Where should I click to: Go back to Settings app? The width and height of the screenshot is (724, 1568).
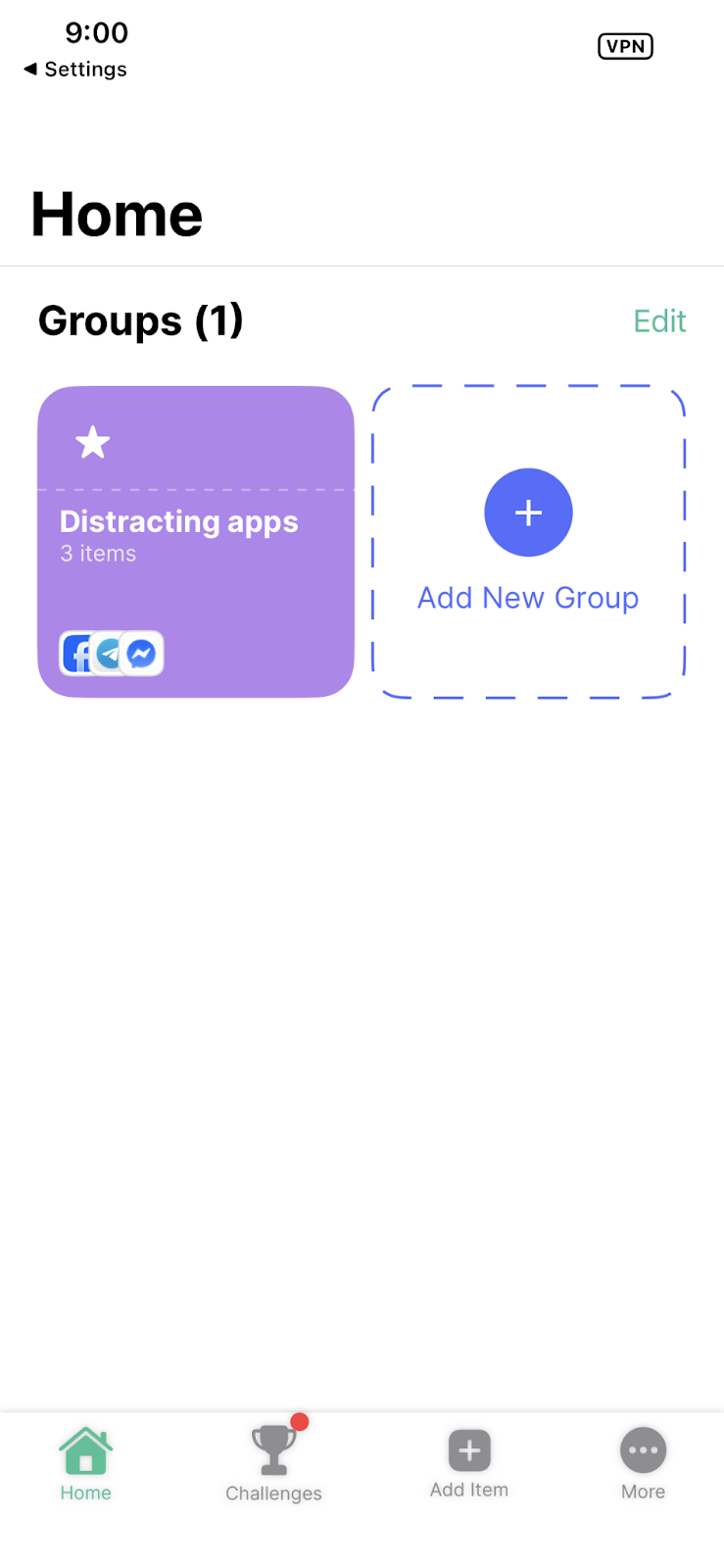(75, 70)
